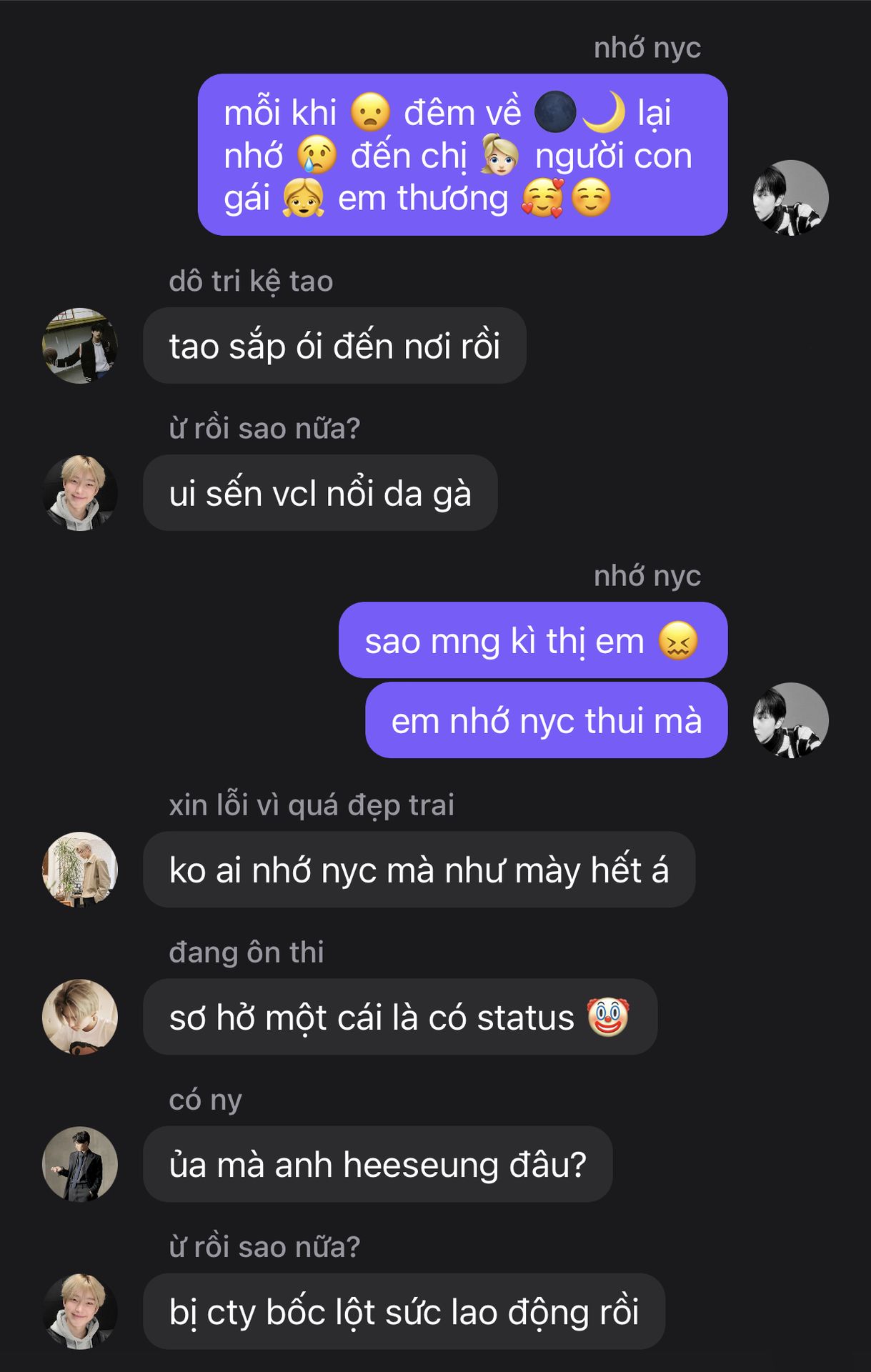This screenshot has height=1372, width=871.
Task: Tap avatar beside the "mỗi khi đêm về" message
Action: (x=790, y=198)
